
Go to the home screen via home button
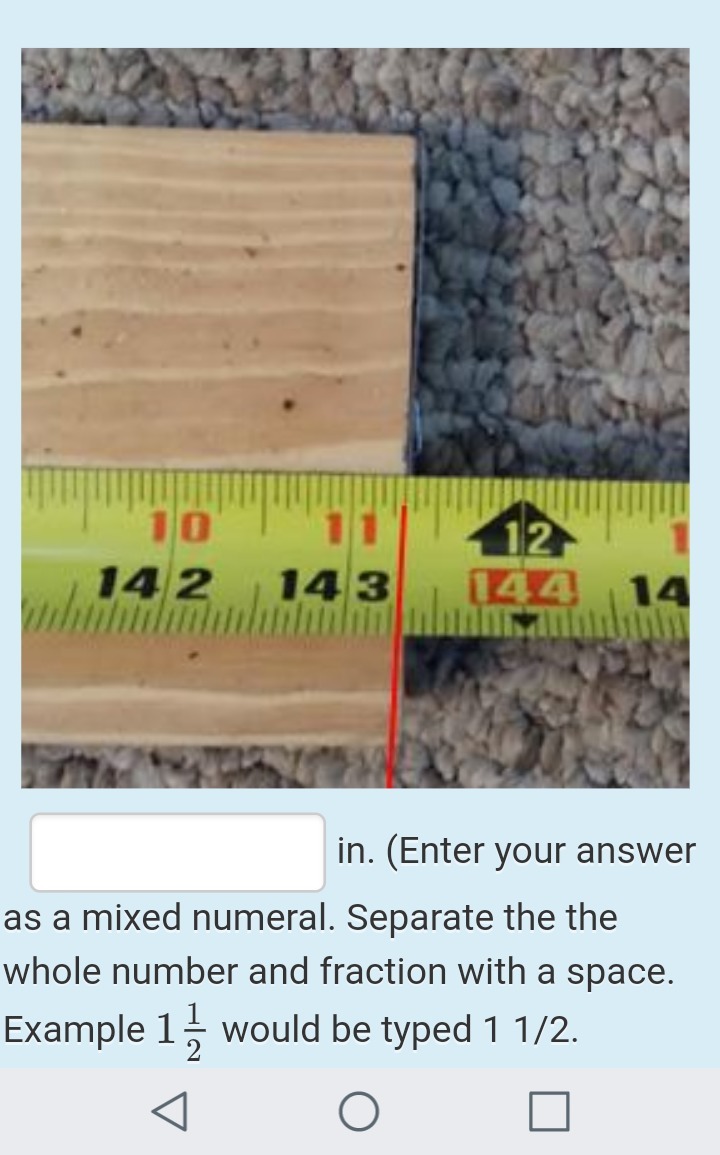coord(359,1111)
